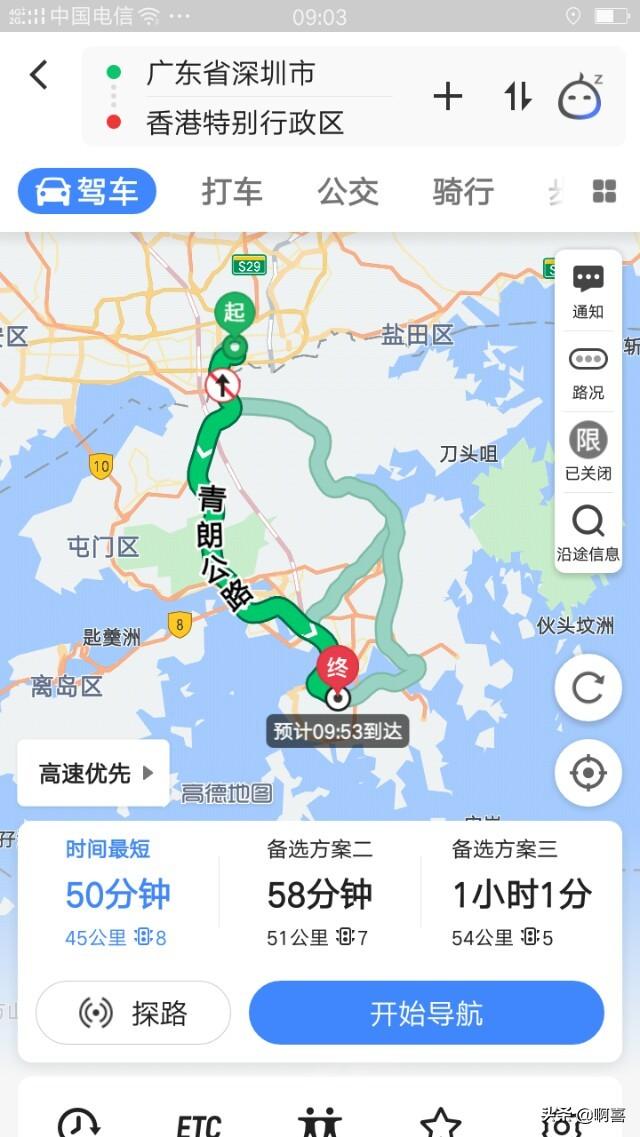
Task: Add a waypoint with the plus icon
Action: coord(447,96)
